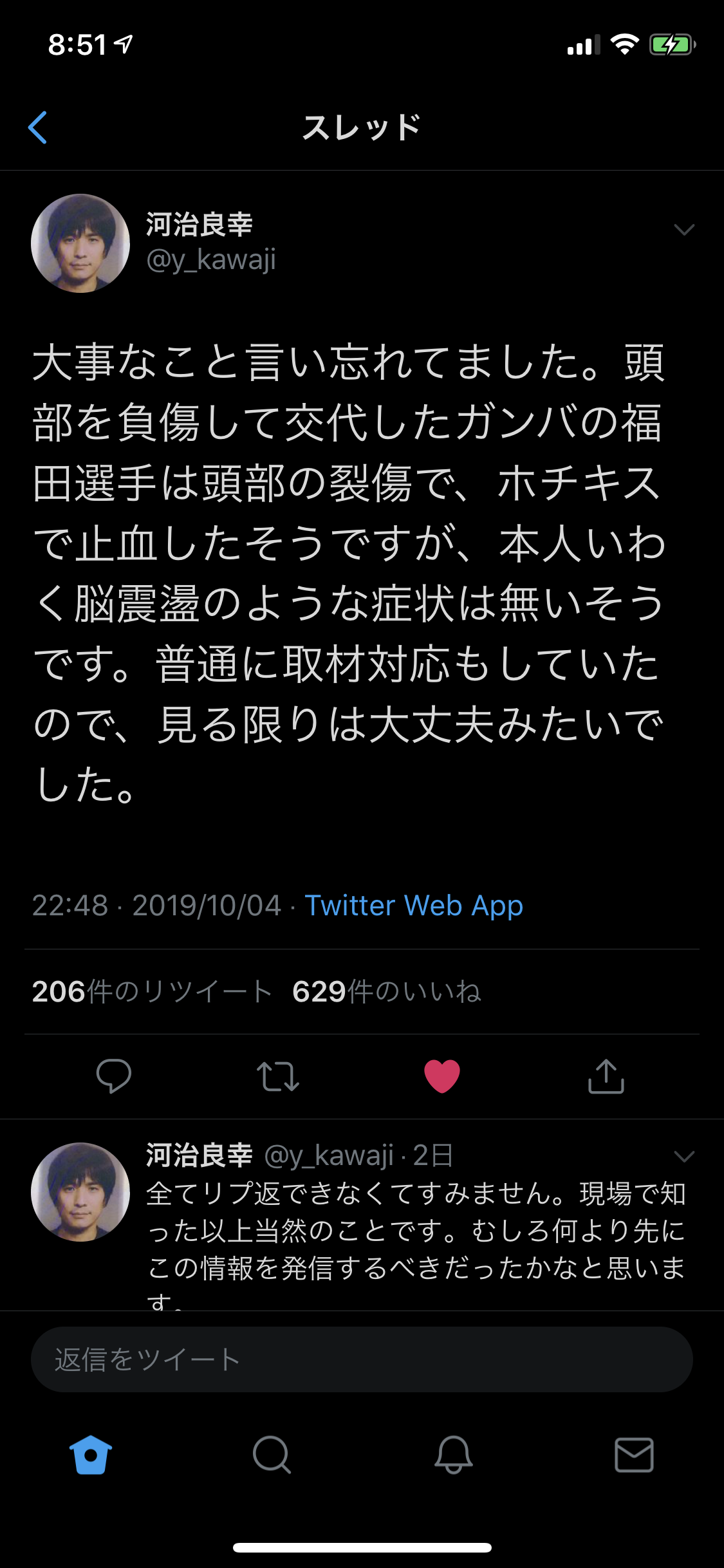
Task: Switch to the Search tab
Action: click(x=272, y=1455)
